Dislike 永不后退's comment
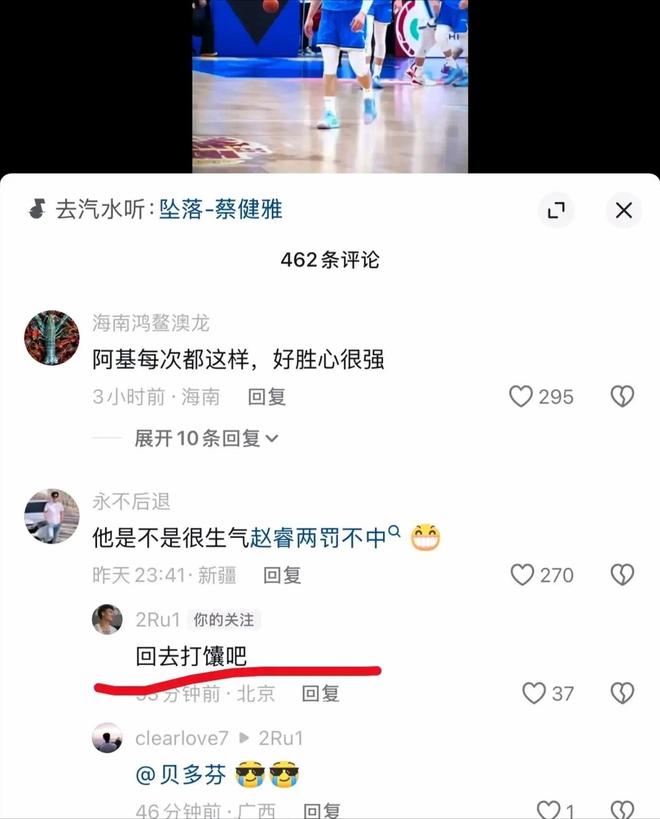This screenshot has height=819, width=660. click(622, 575)
